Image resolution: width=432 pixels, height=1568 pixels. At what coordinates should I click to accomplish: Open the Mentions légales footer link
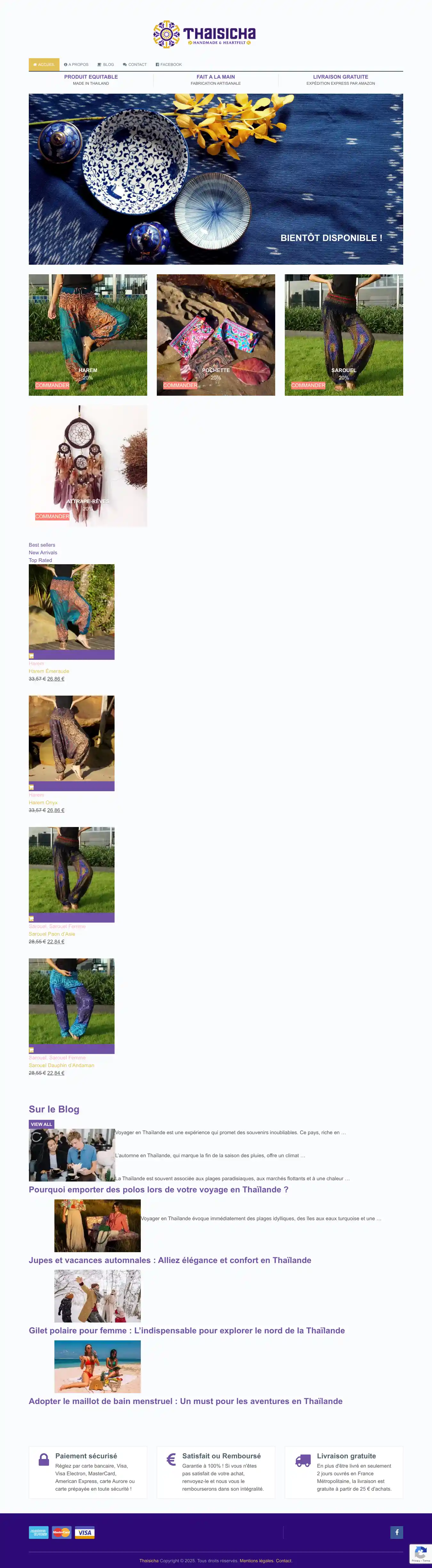click(257, 1561)
